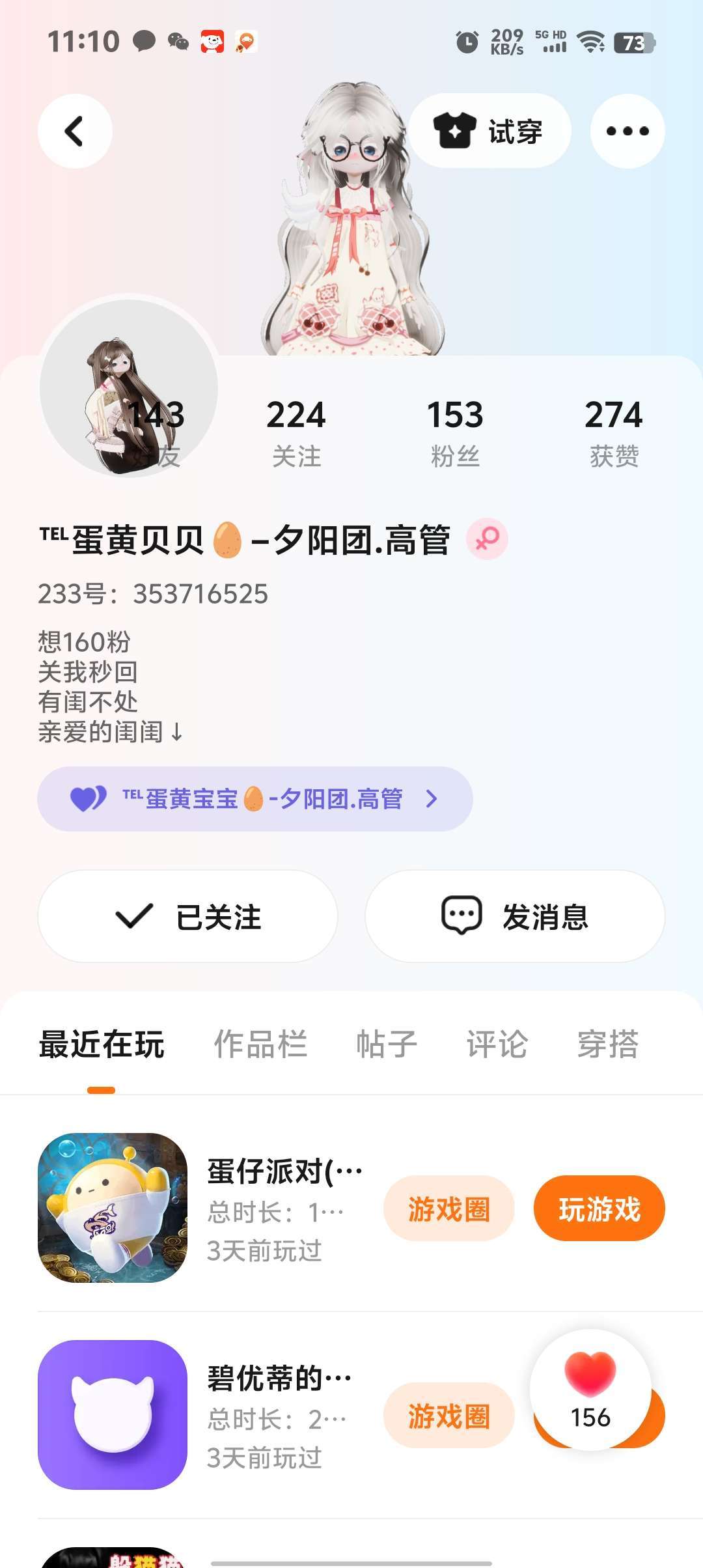Switch to the 作品栏 tab
The width and height of the screenshot is (703, 1568).
260,1044
